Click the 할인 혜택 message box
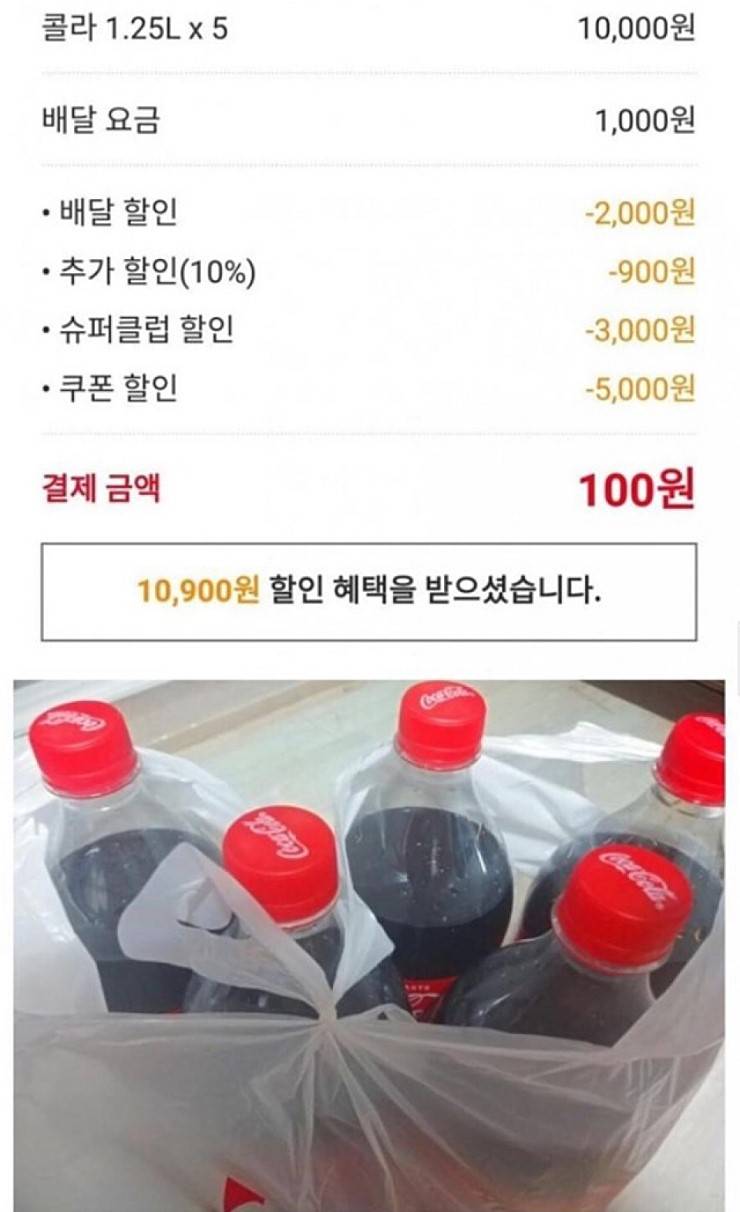 pyautogui.click(x=370, y=591)
